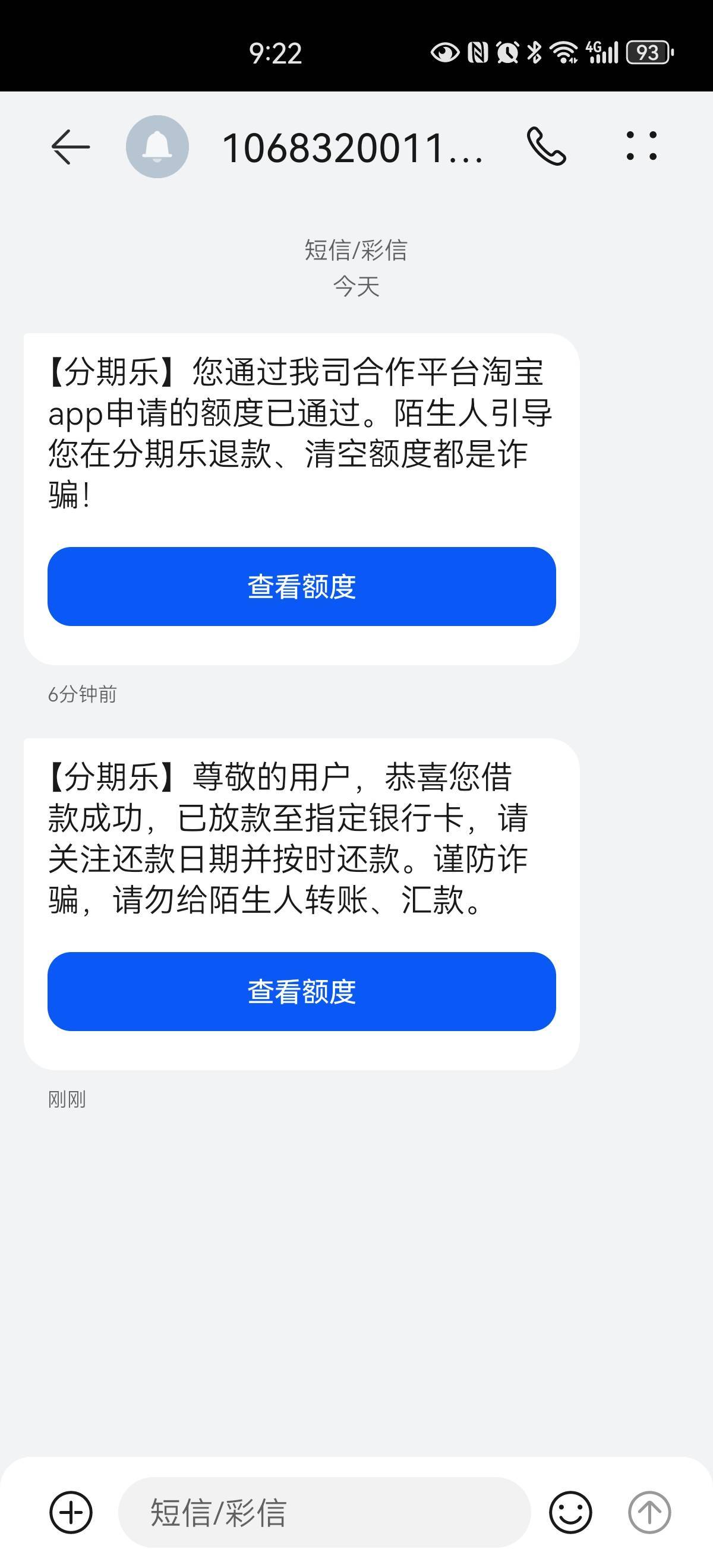713x1568 pixels.
Task: Open the four-dot more options menu
Action: (642, 146)
